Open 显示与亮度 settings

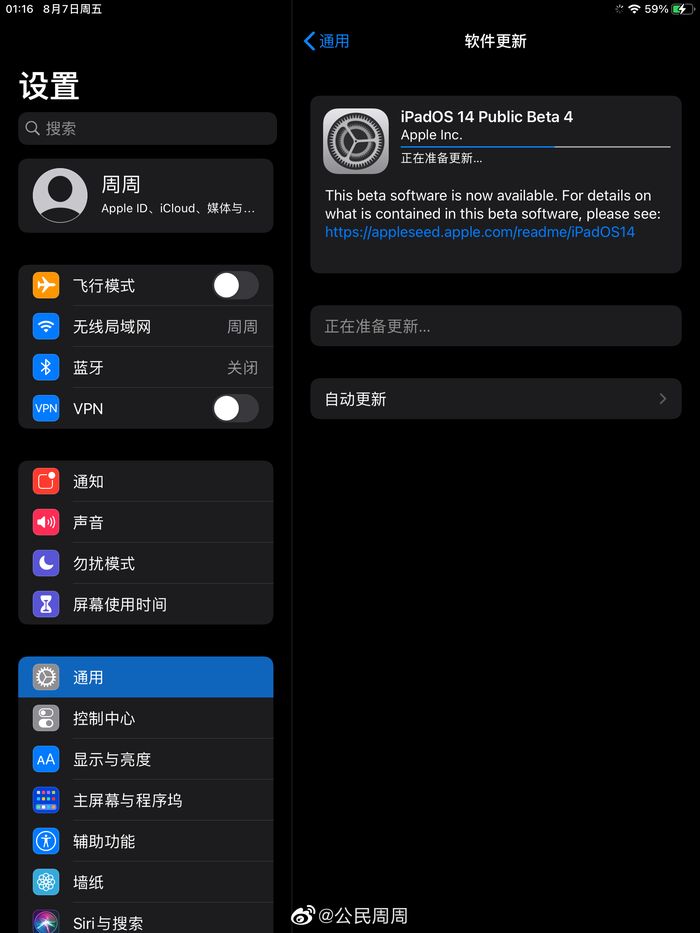[145, 759]
